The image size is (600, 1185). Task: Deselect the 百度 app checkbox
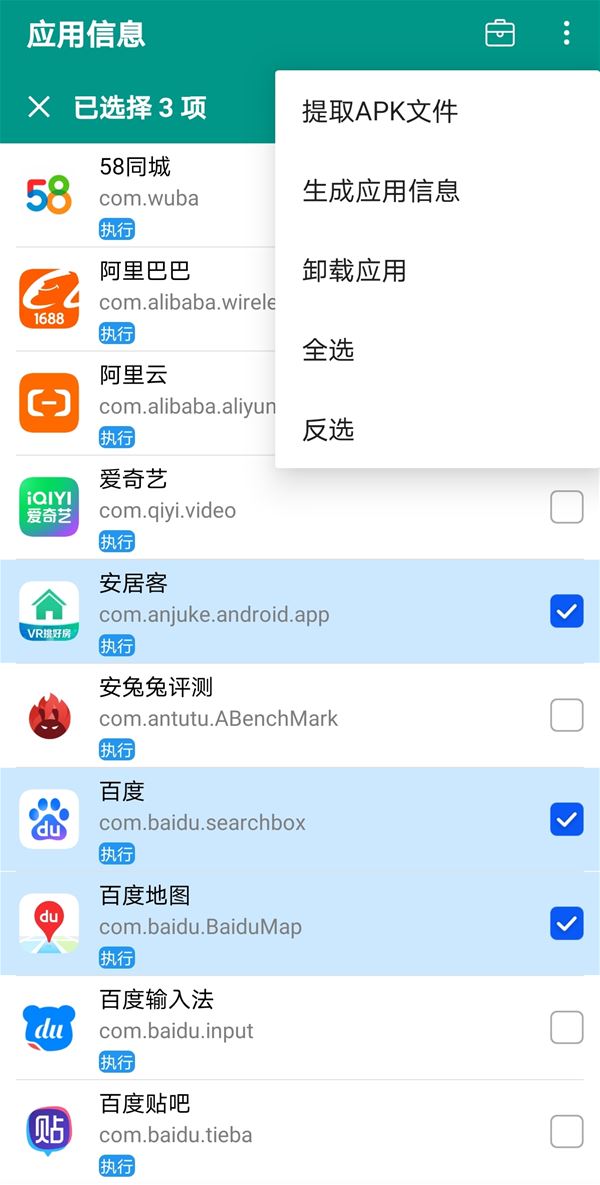click(x=566, y=820)
